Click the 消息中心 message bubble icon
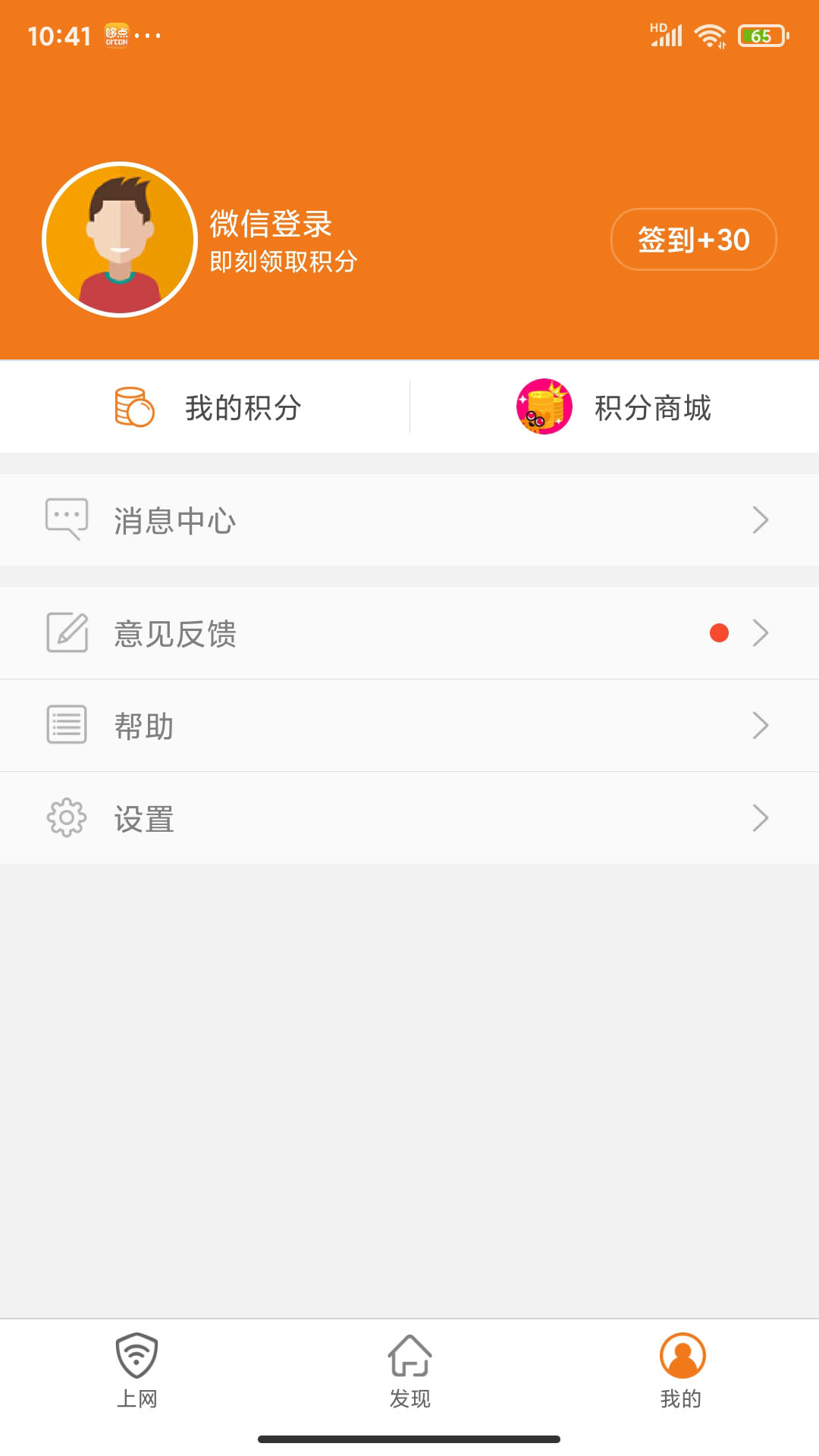This screenshot has height=1456, width=819. tap(67, 520)
